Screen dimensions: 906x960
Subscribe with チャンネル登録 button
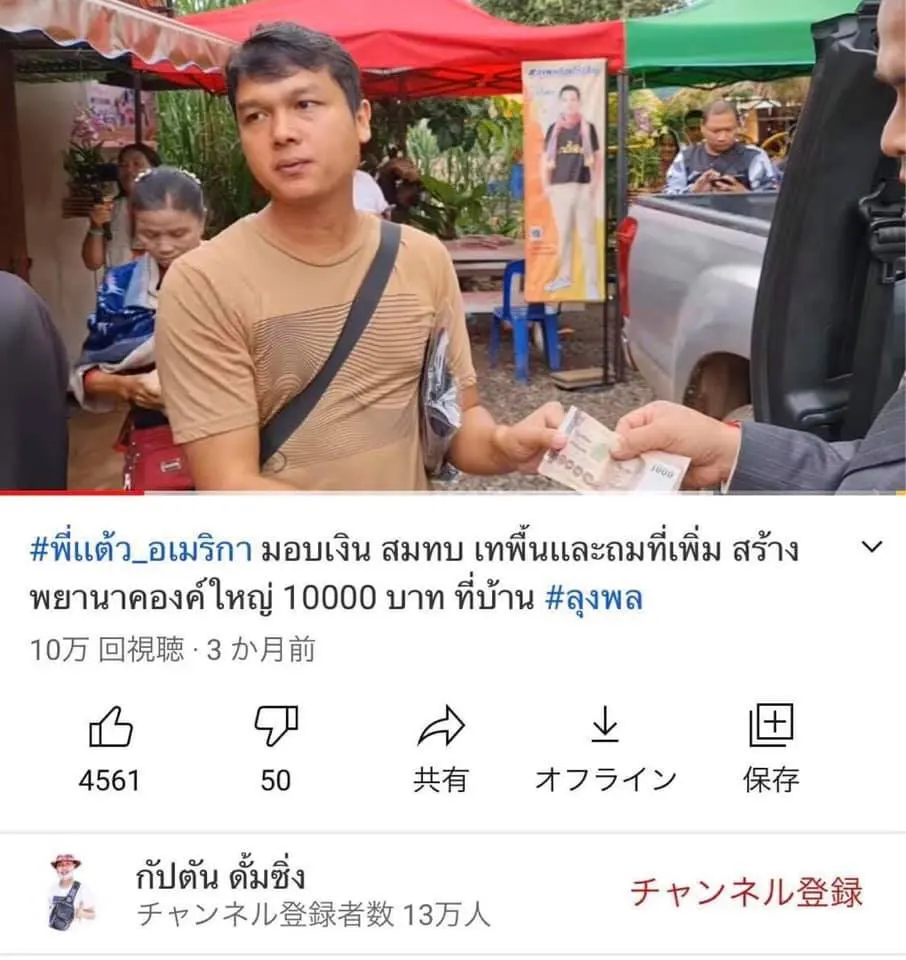(746, 892)
